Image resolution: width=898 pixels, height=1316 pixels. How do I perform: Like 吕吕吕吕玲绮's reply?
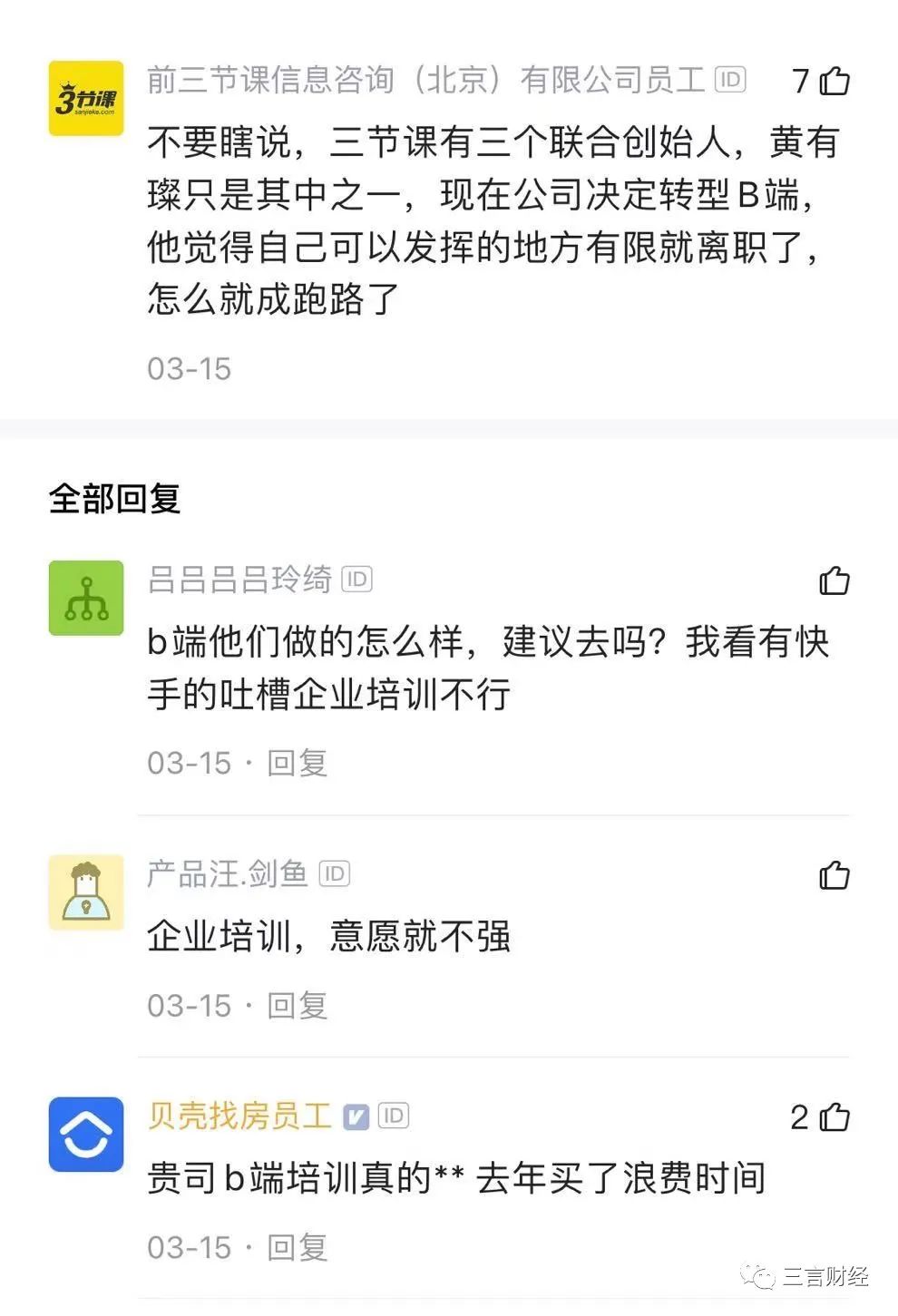pyautogui.click(x=835, y=580)
